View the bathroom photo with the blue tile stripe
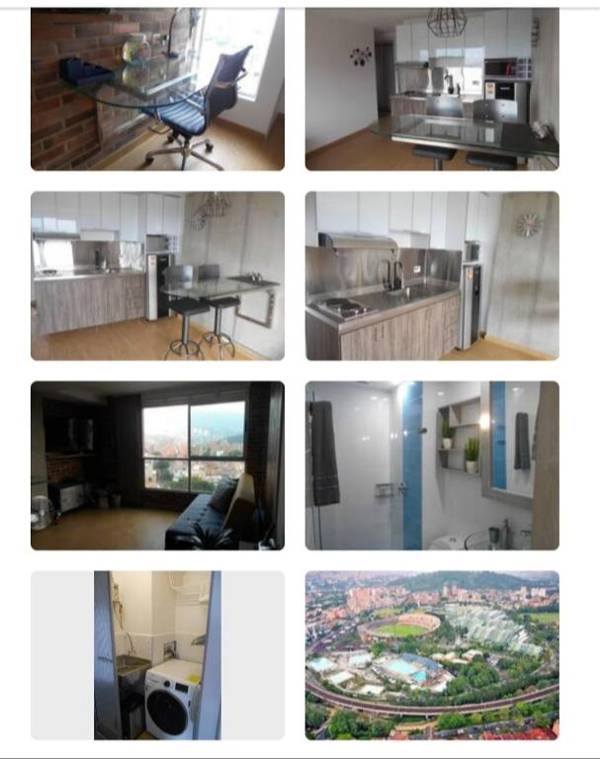The width and height of the screenshot is (600, 759). [x=432, y=465]
